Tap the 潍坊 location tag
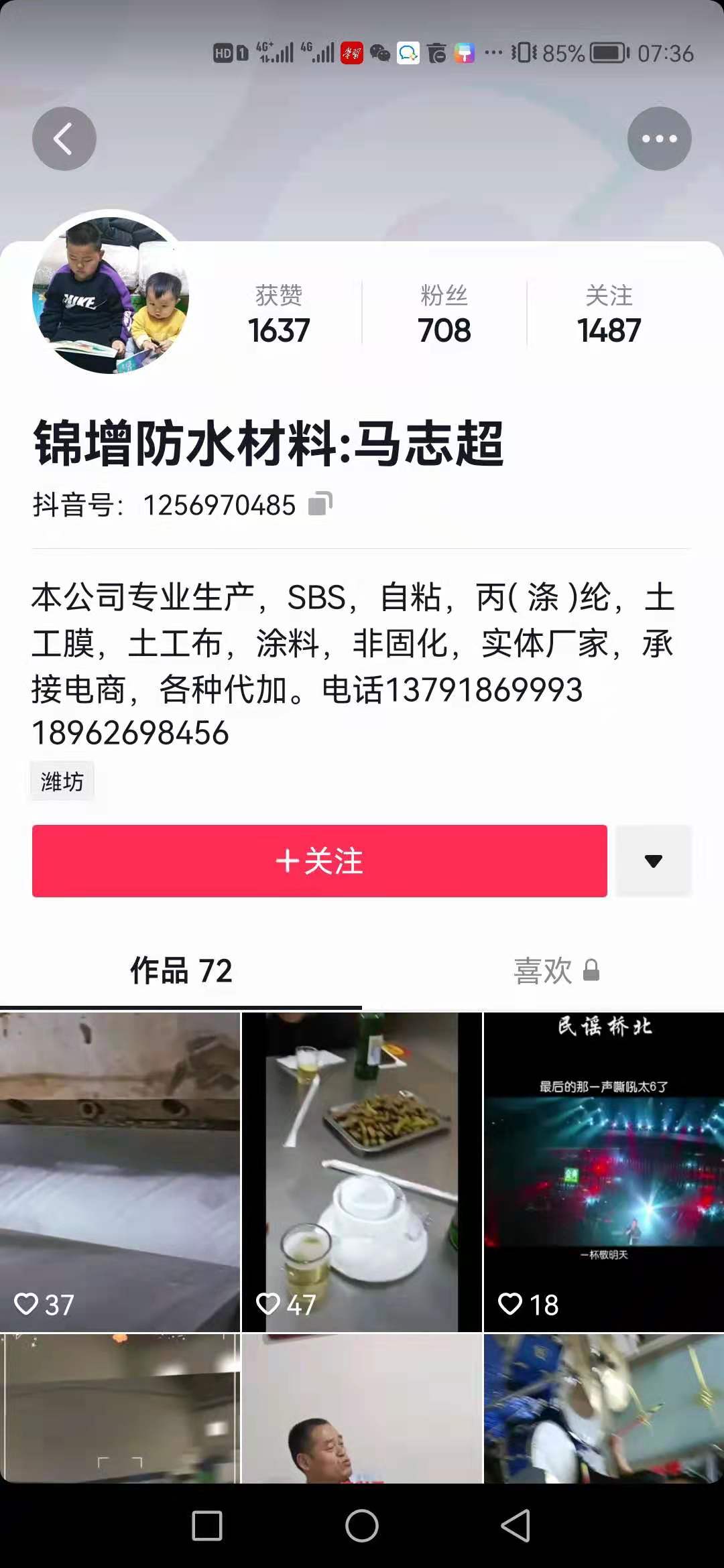The width and height of the screenshot is (724, 1568). coord(62,781)
